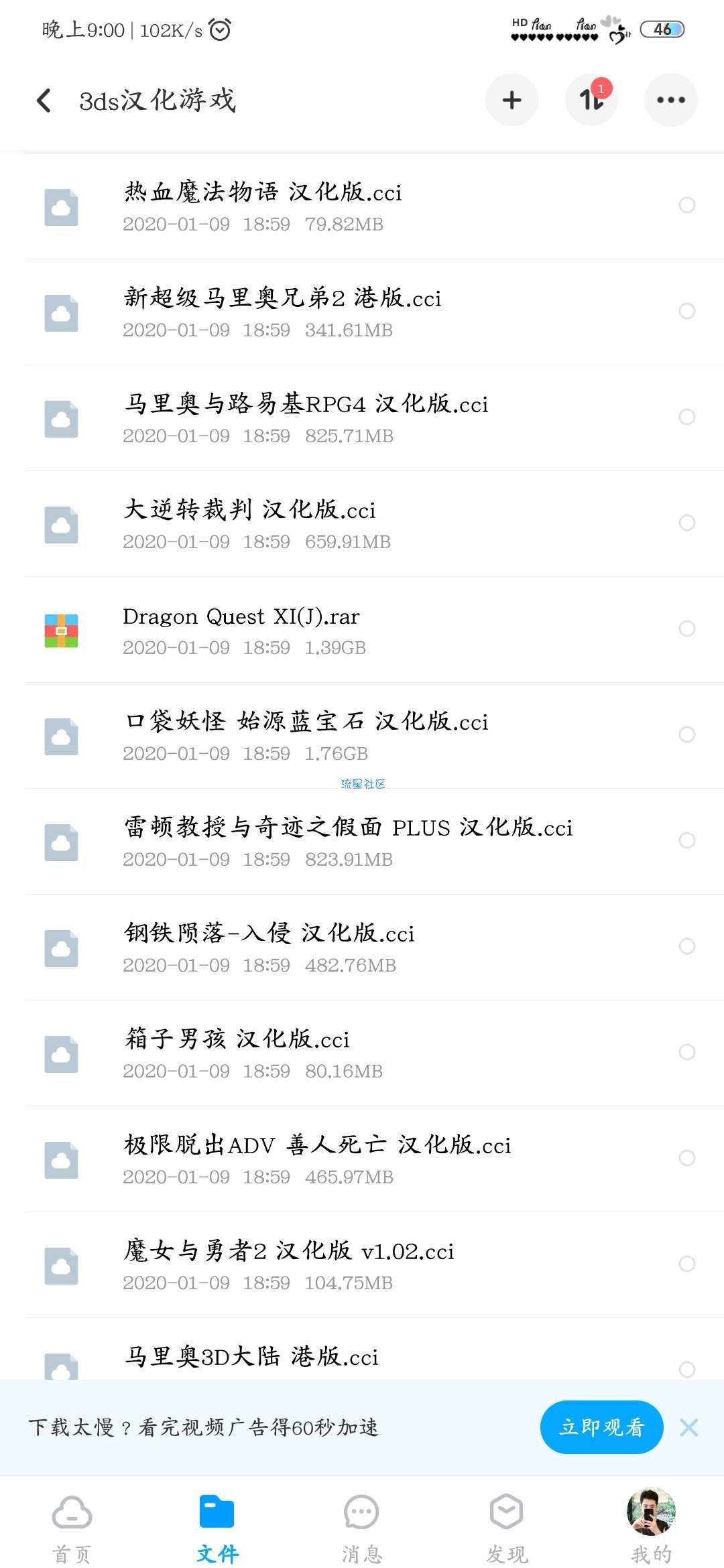The image size is (724, 1568).
Task: Open 口袋妖怪 始源蓝宝石 汉化版.cci
Action: (362, 736)
